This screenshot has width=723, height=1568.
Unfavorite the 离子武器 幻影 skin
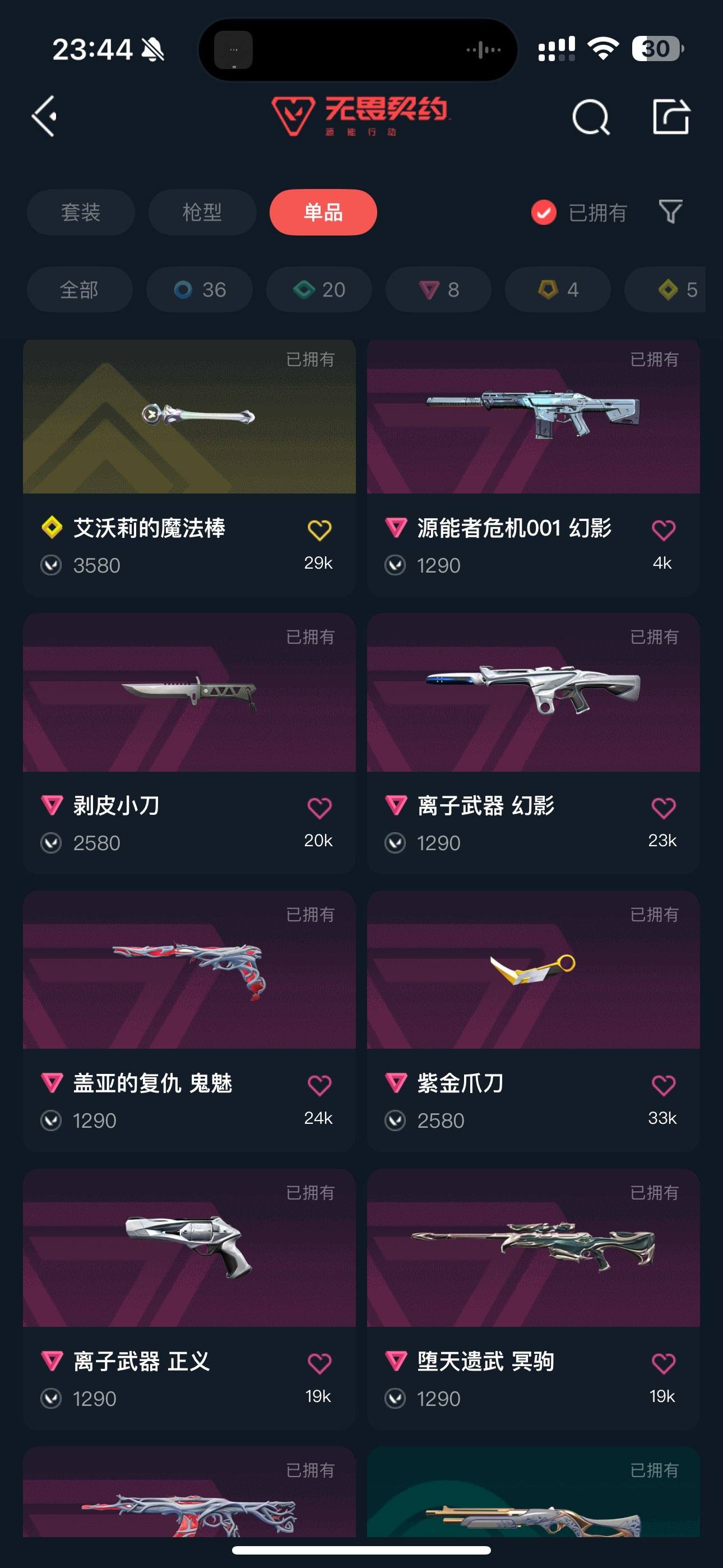point(664,807)
